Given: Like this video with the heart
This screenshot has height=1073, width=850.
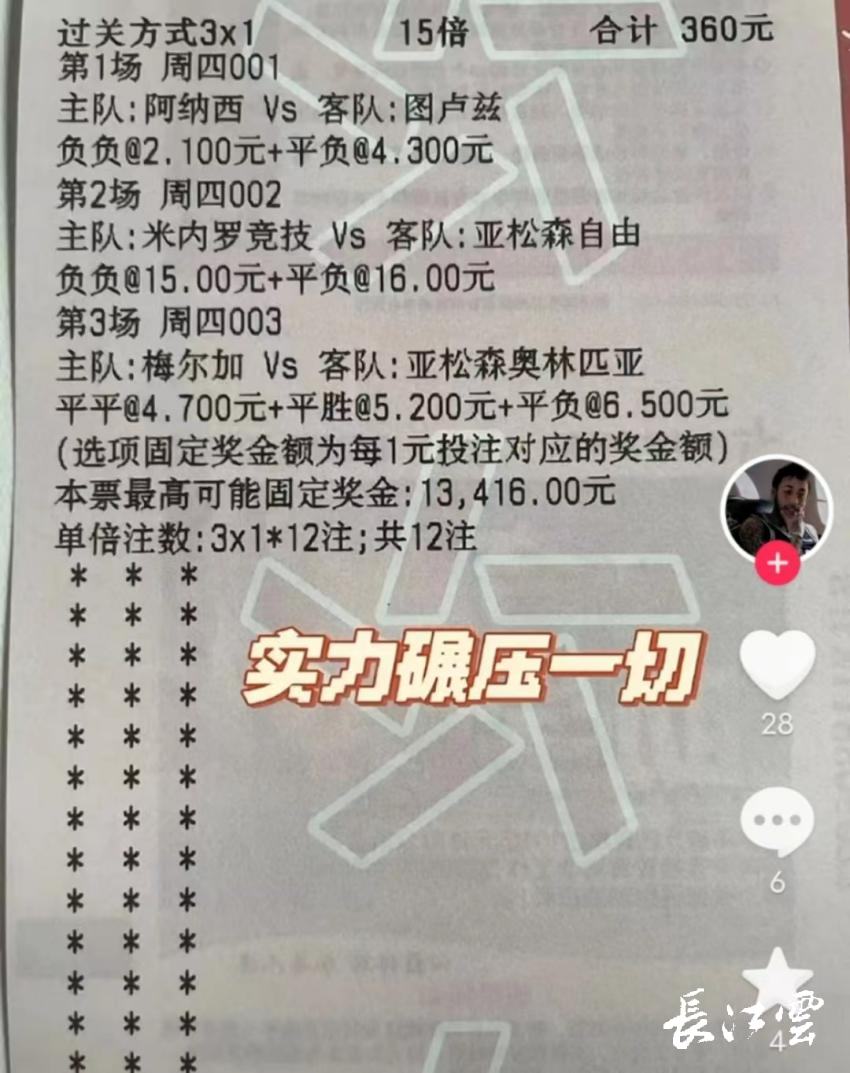Looking at the screenshot, I should (777, 665).
